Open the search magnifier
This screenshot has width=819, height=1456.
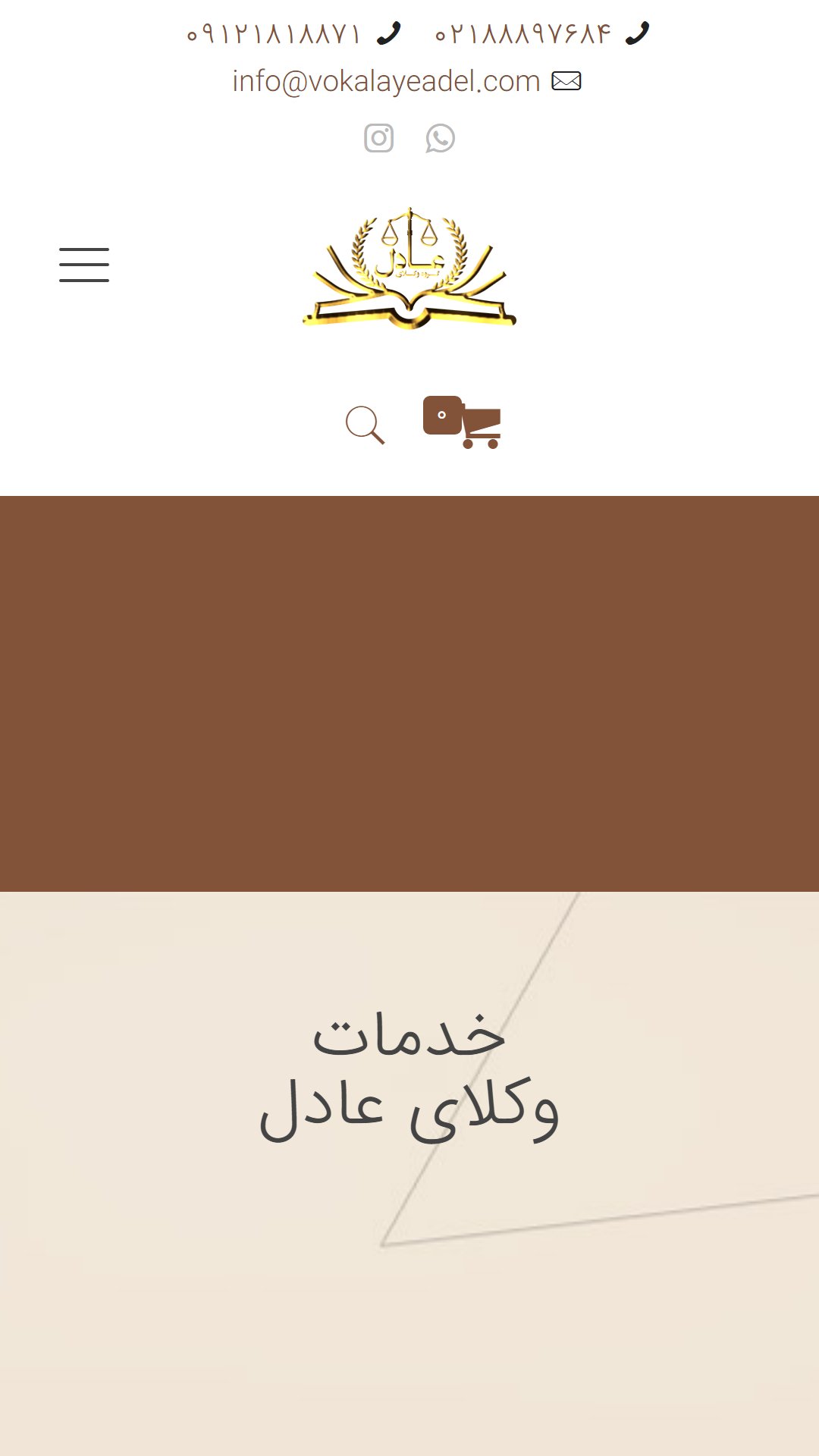(365, 425)
